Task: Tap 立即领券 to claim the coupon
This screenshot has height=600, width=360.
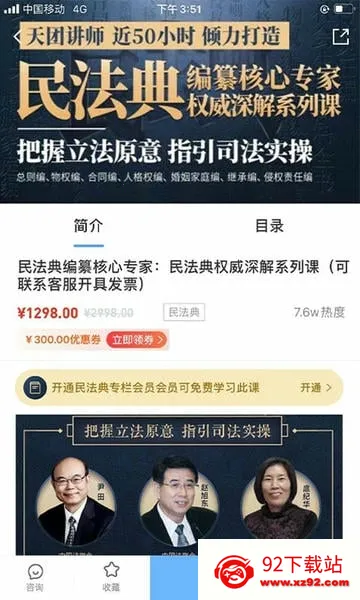Action: pyautogui.click(x=137, y=339)
